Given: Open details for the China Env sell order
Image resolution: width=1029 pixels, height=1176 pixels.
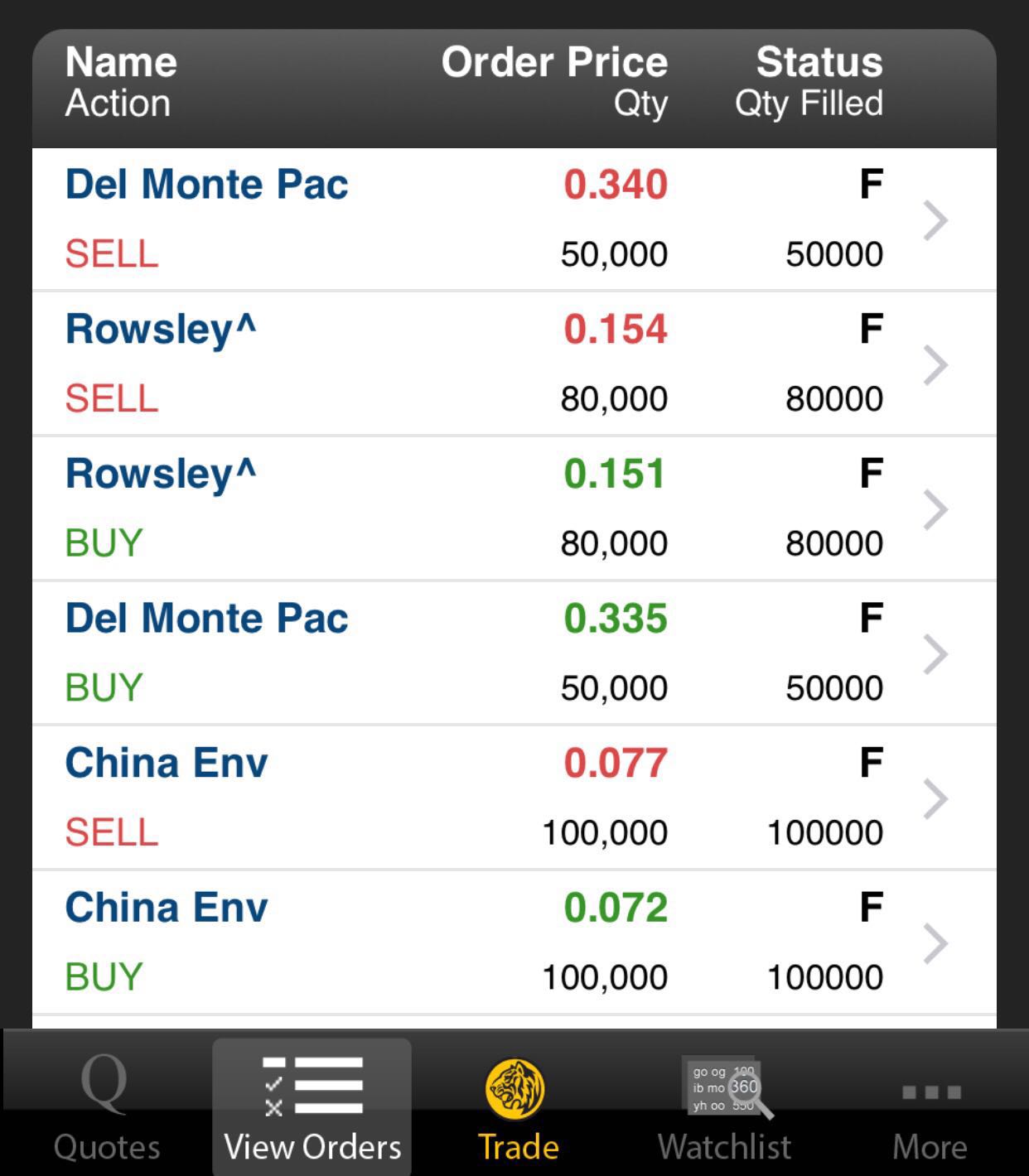Looking at the screenshot, I should pos(937,798).
